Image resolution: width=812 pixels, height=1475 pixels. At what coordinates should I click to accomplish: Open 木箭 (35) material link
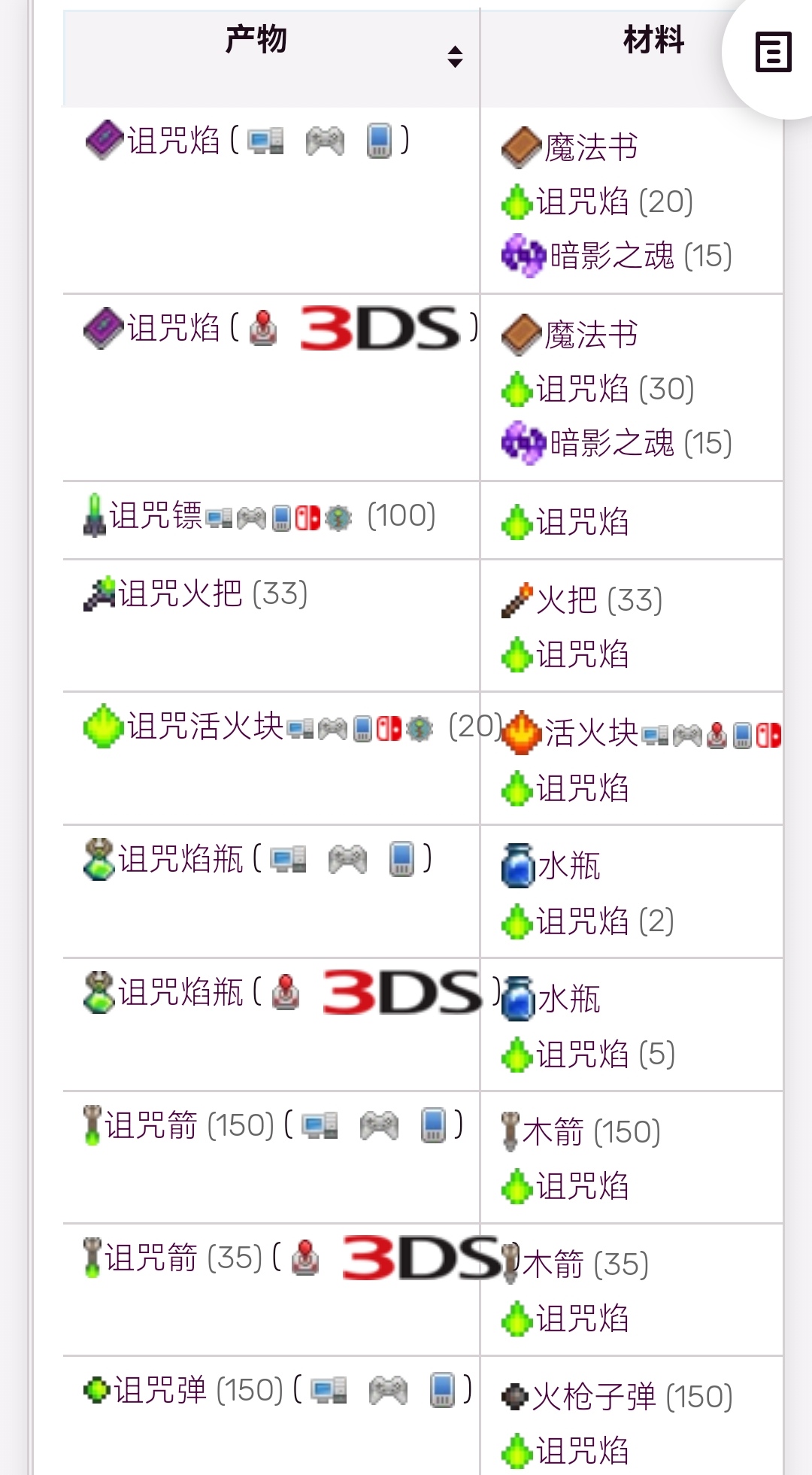[553, 1264]
